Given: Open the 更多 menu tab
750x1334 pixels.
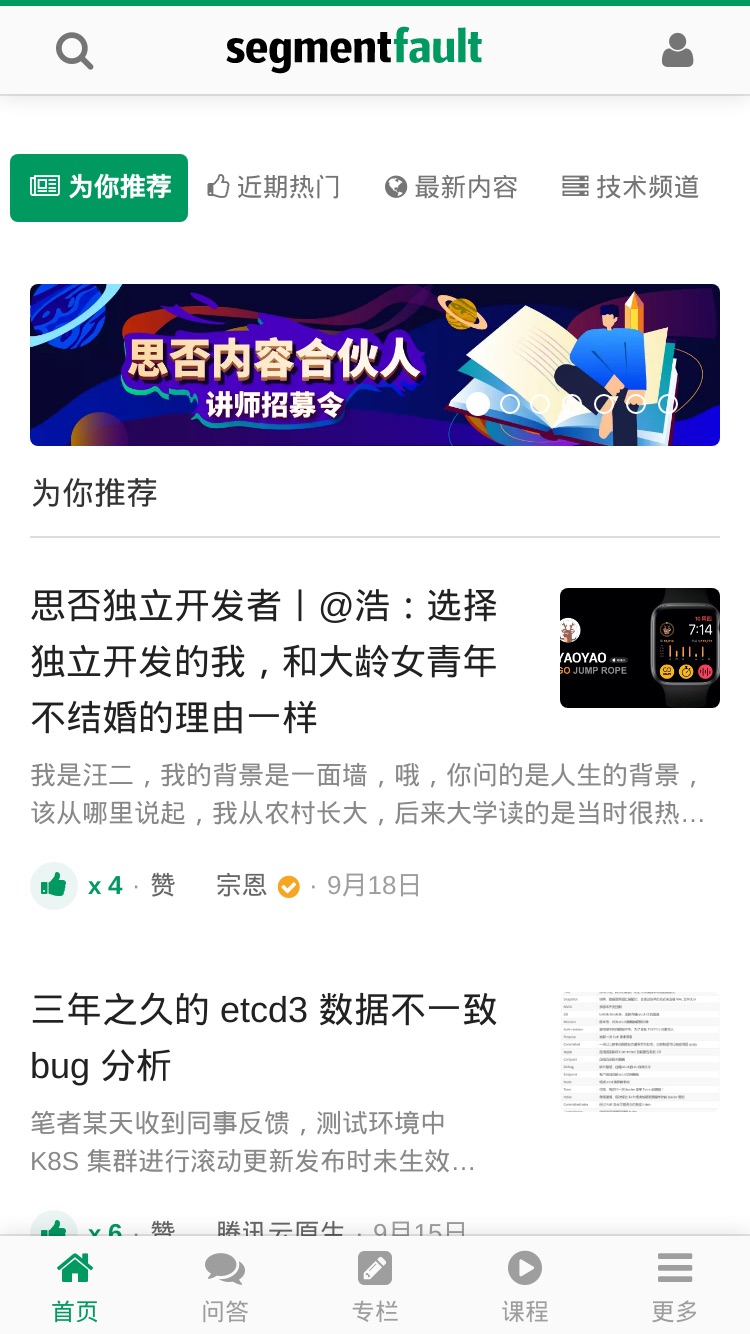Looking at the screenshot, I should coord(675,1286).
